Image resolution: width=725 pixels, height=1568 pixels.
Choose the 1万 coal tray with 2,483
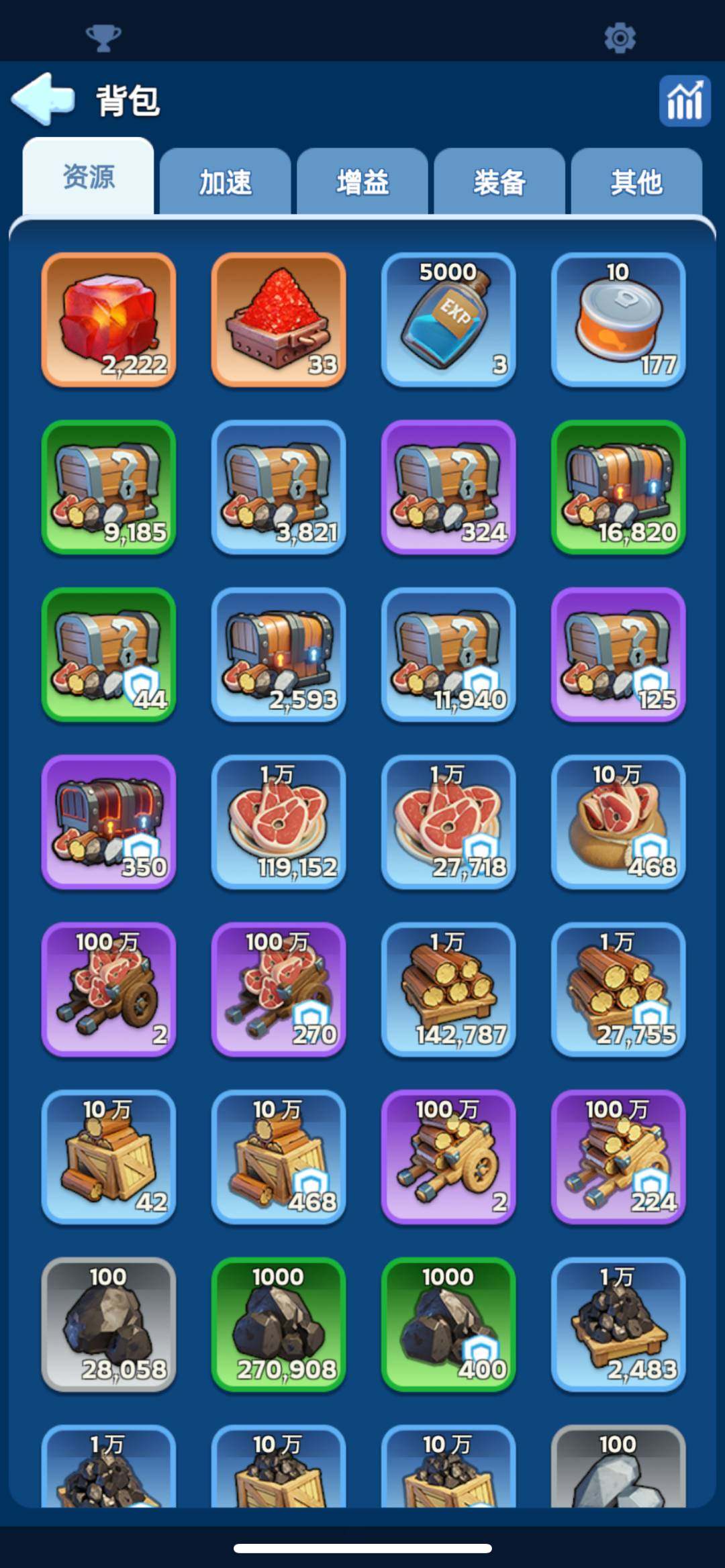pos(618,1324)
